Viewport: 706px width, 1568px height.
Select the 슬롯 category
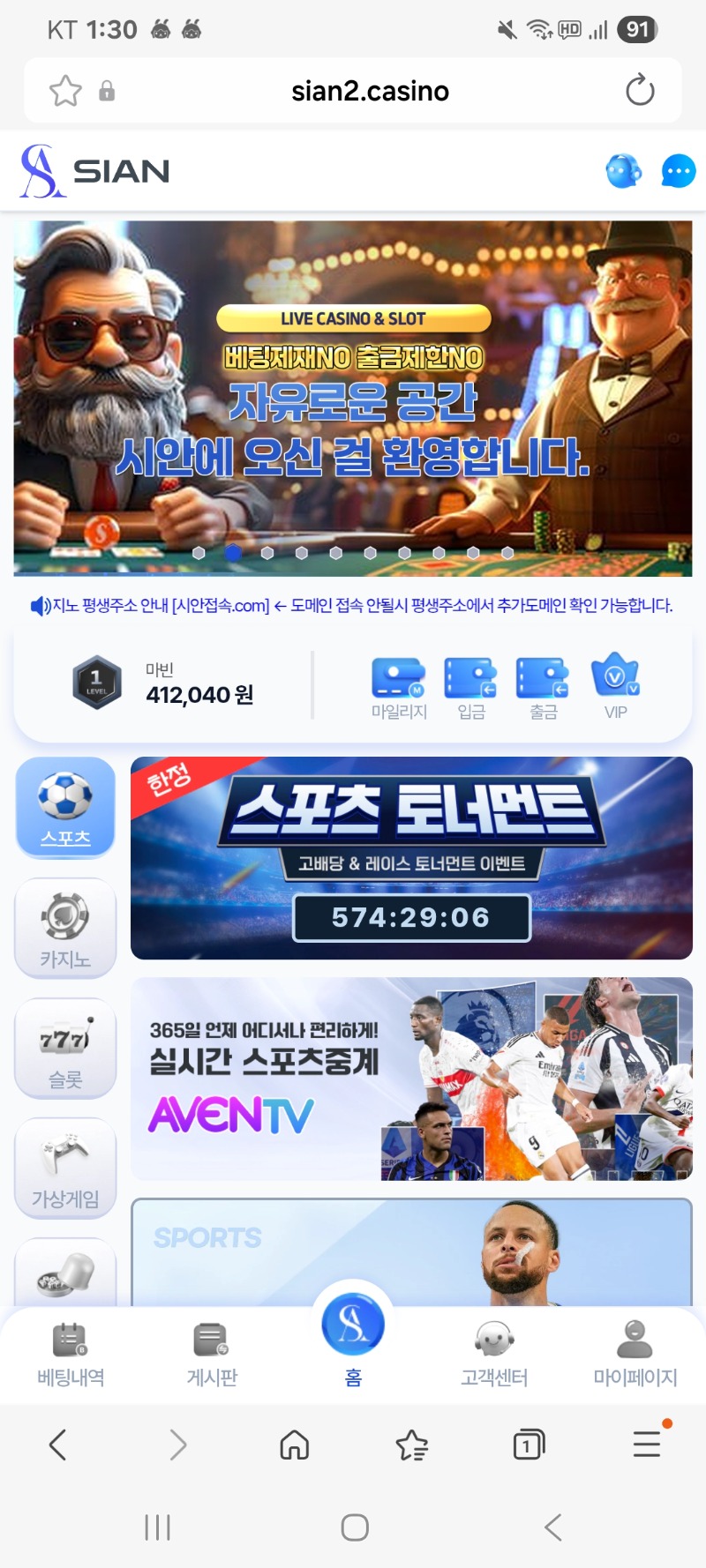pos(65,1048)
